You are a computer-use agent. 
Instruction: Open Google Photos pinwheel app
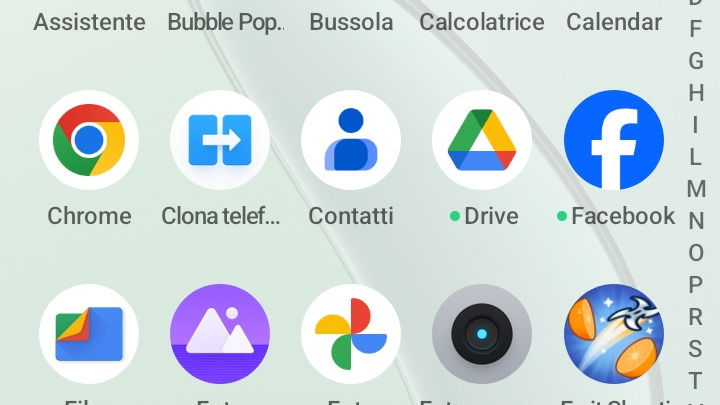[351, 334]
